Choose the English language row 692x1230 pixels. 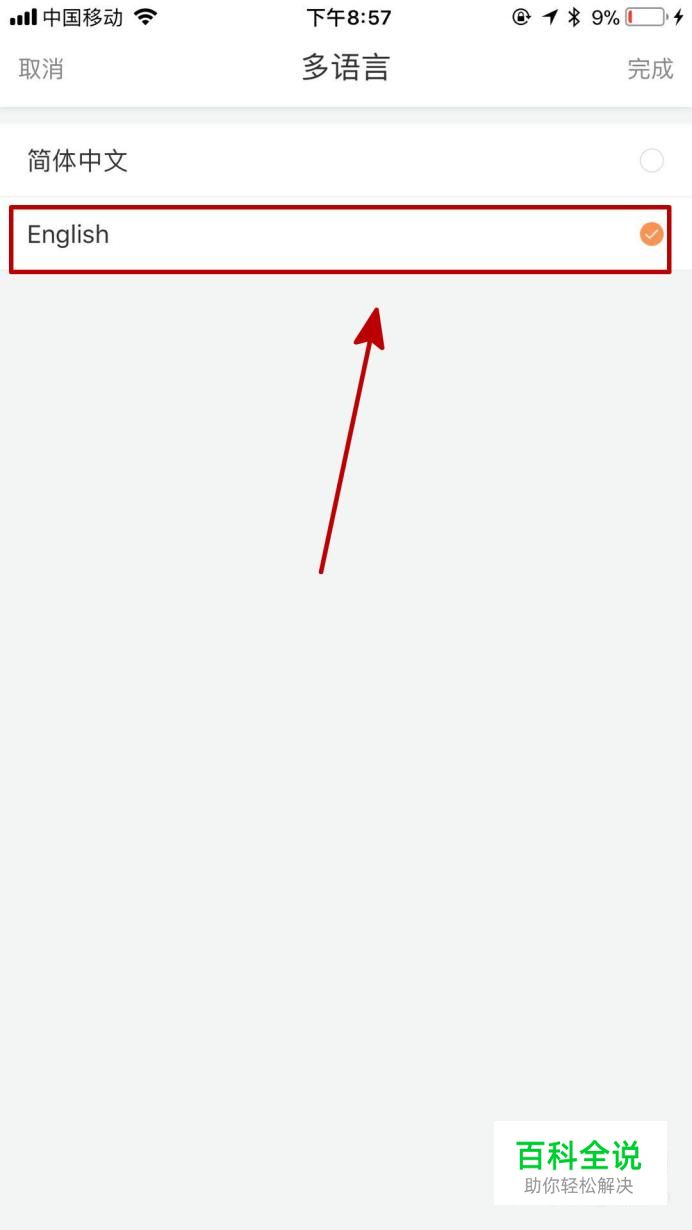click(346, 235)
